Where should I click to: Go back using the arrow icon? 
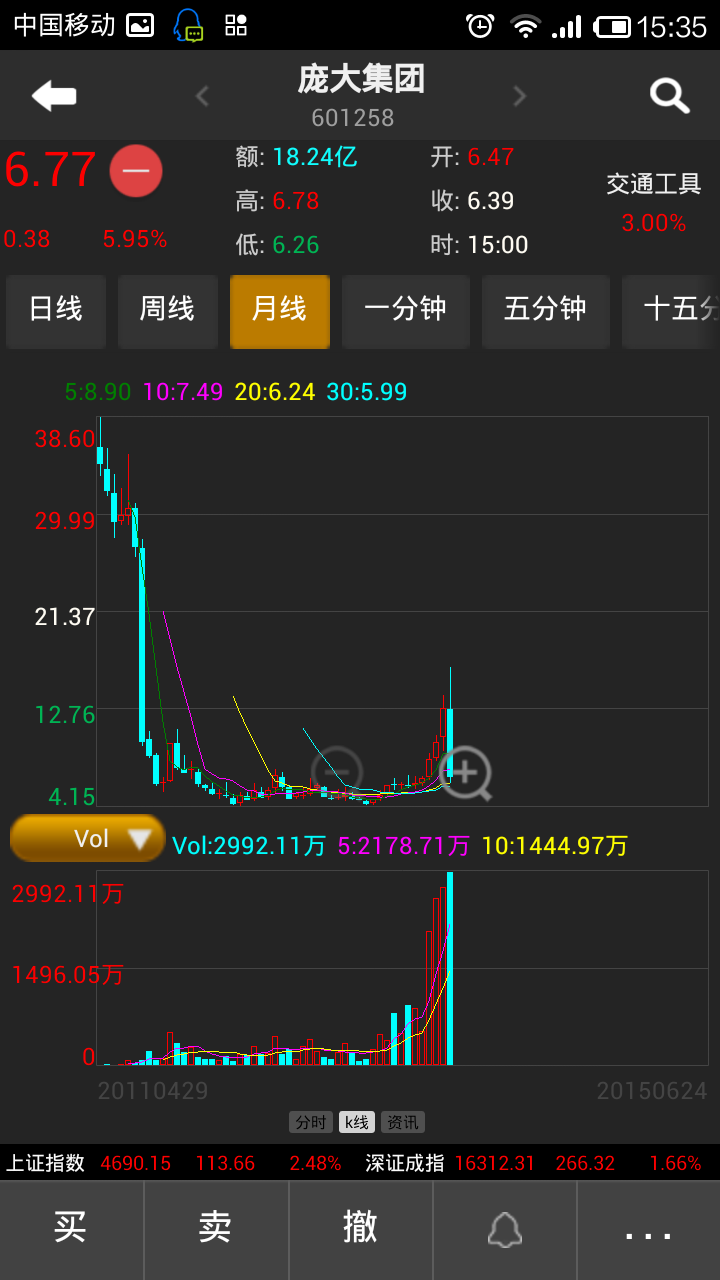click(54, 96)
